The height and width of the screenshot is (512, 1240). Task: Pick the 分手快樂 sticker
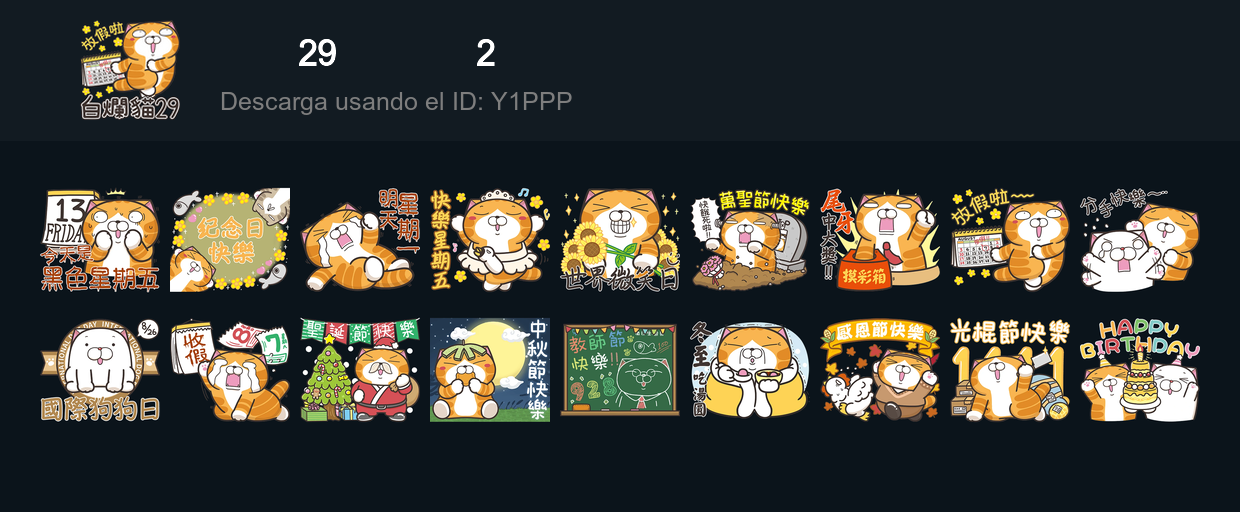1140,240
